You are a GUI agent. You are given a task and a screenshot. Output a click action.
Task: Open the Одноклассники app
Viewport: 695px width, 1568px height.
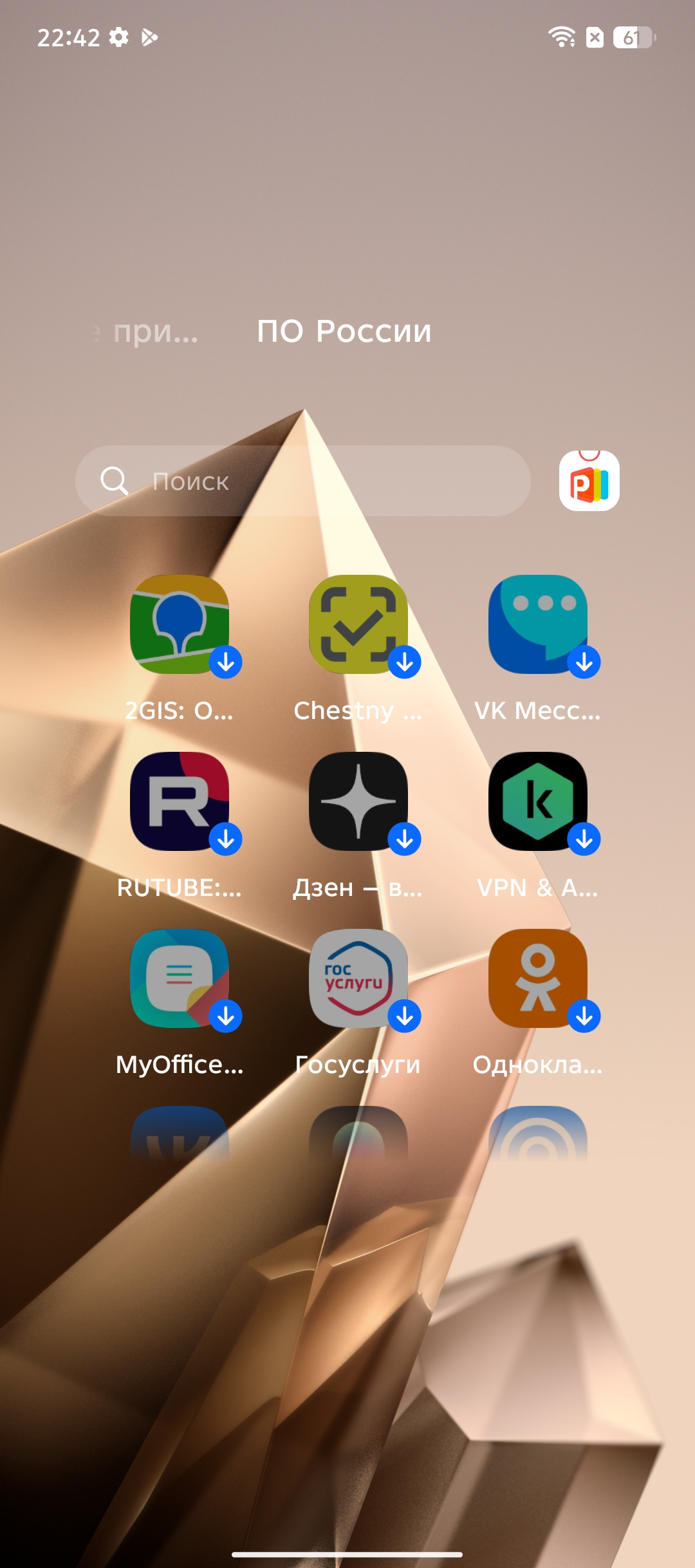pyautogui.click(x=538, y=978)
